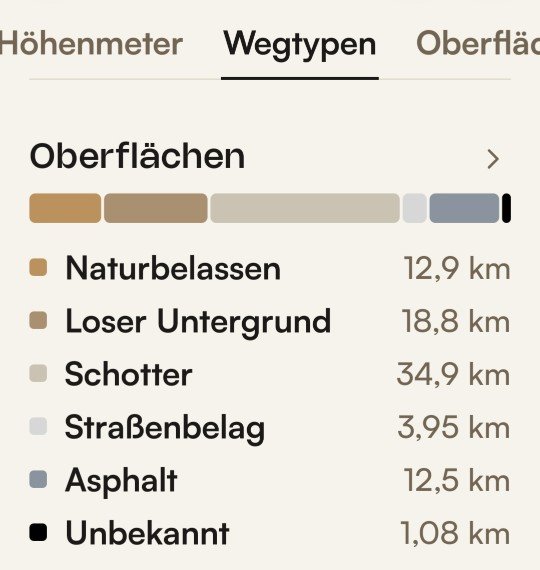
Task: Select the Wegtypen tab
Action: [x=300, y=45]
